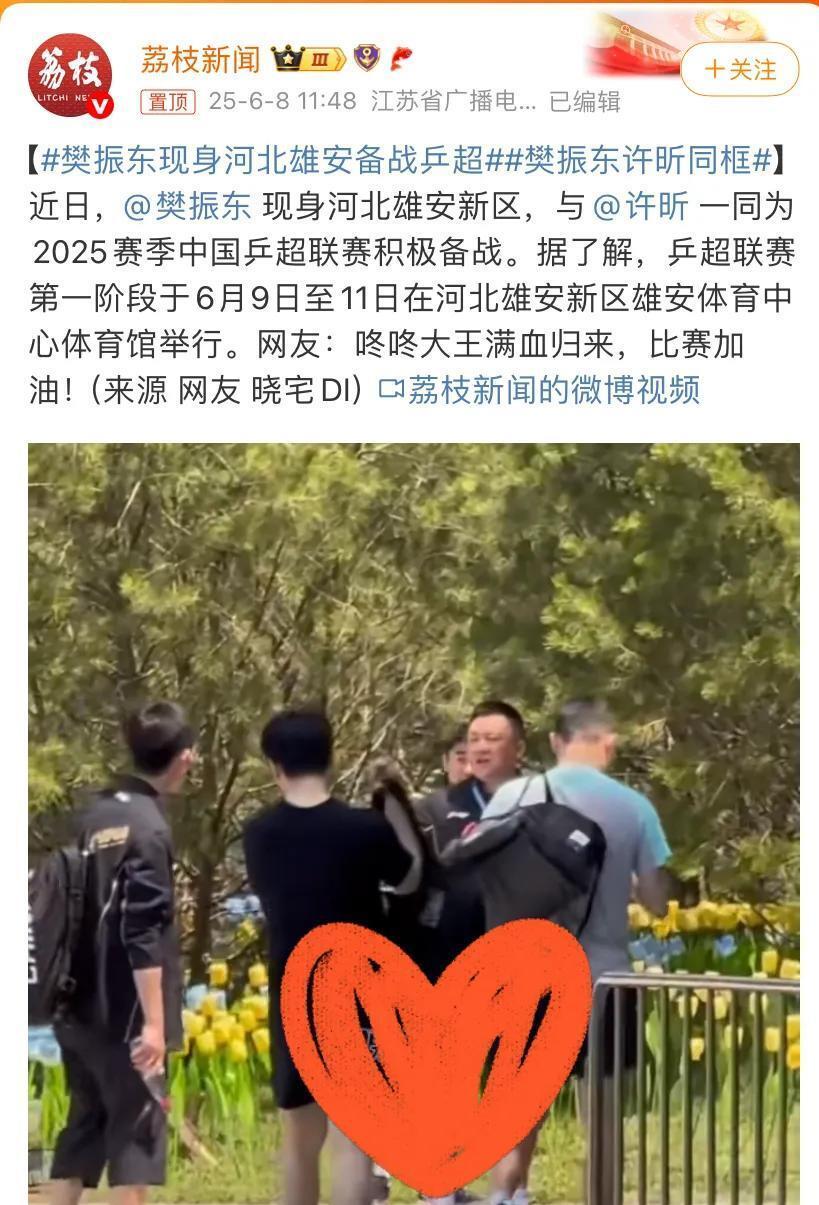Viewport: 819px width, 1205px height.
Task: Play 荔枝新闻的微博视频 link
Action: coord(540,390)
